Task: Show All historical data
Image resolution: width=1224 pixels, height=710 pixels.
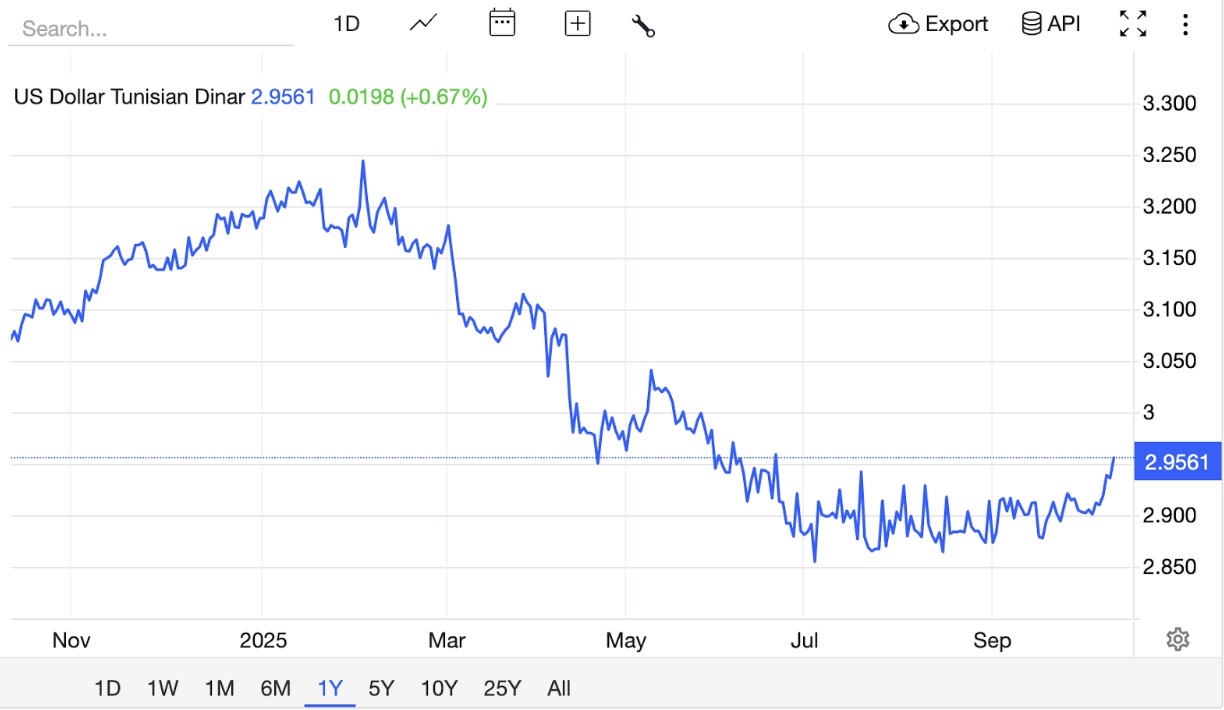Action: [559, 688]
